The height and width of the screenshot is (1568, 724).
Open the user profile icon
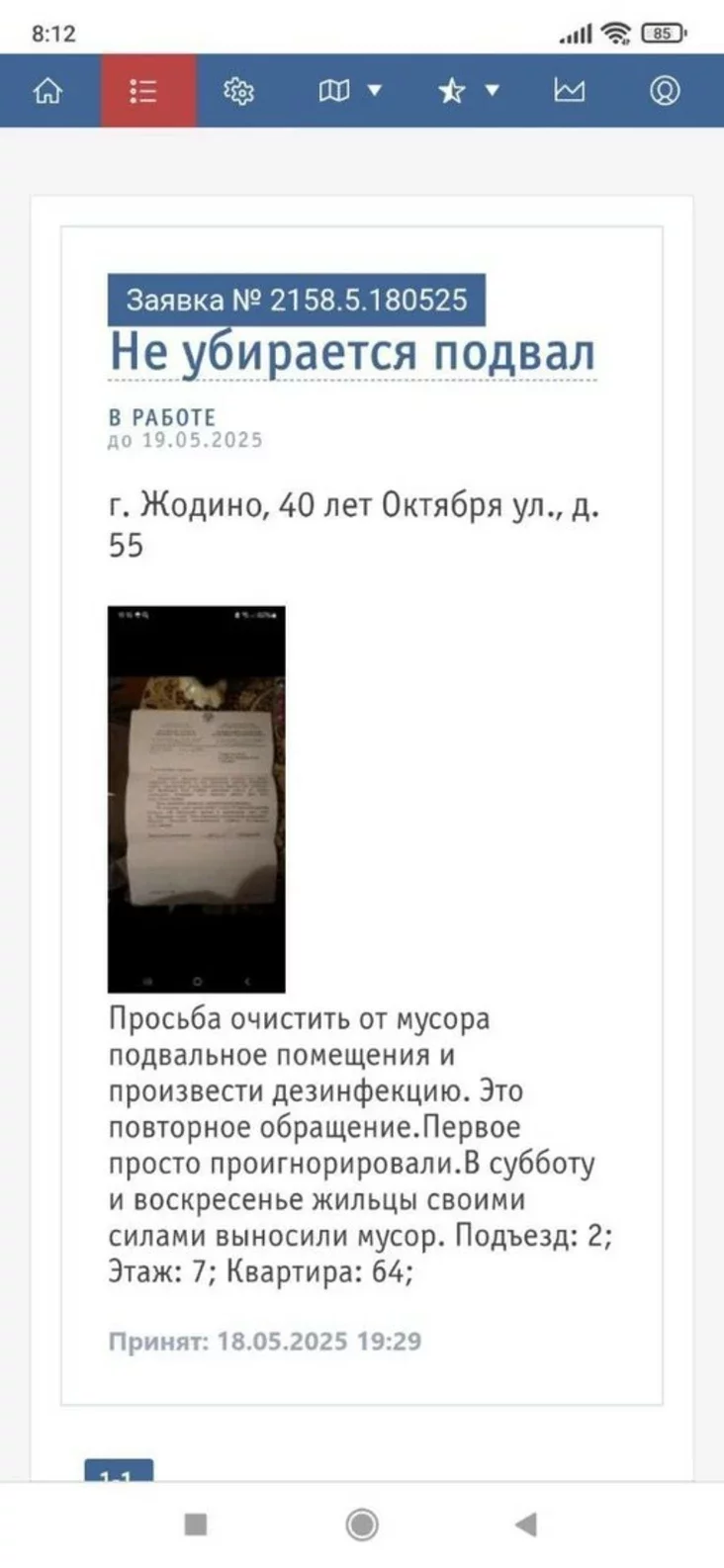pyautogui.click(x=665, y=91)
